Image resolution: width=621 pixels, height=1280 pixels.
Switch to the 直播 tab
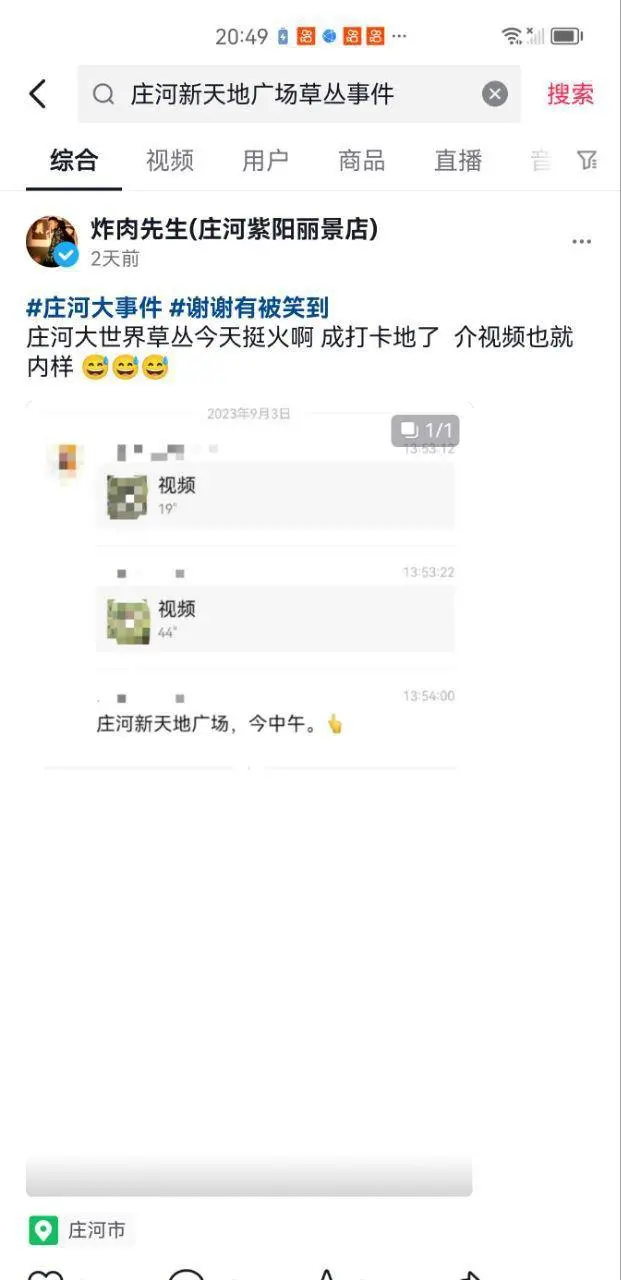click(x=458, y=160)
